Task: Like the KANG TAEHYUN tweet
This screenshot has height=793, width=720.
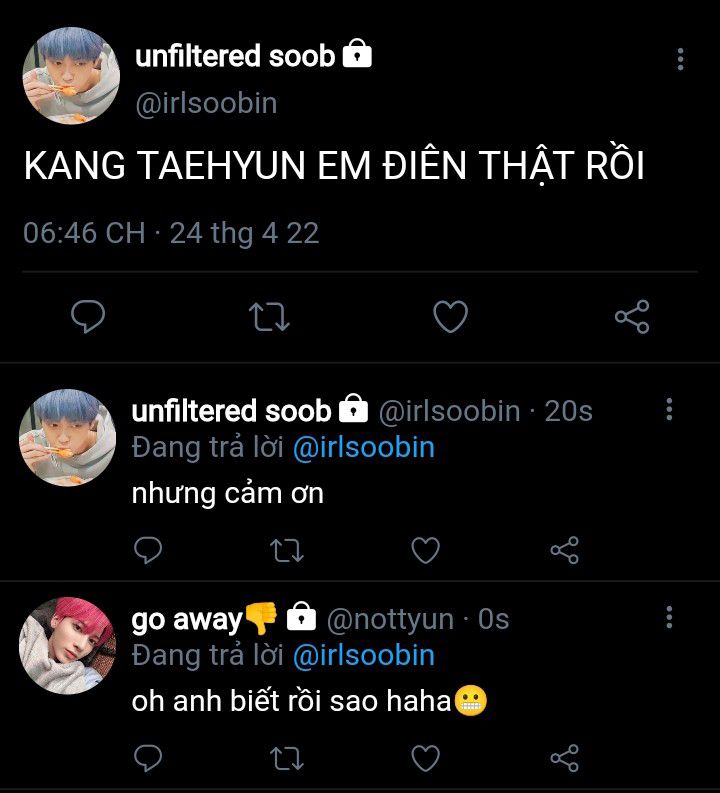Action: [451, 317]
